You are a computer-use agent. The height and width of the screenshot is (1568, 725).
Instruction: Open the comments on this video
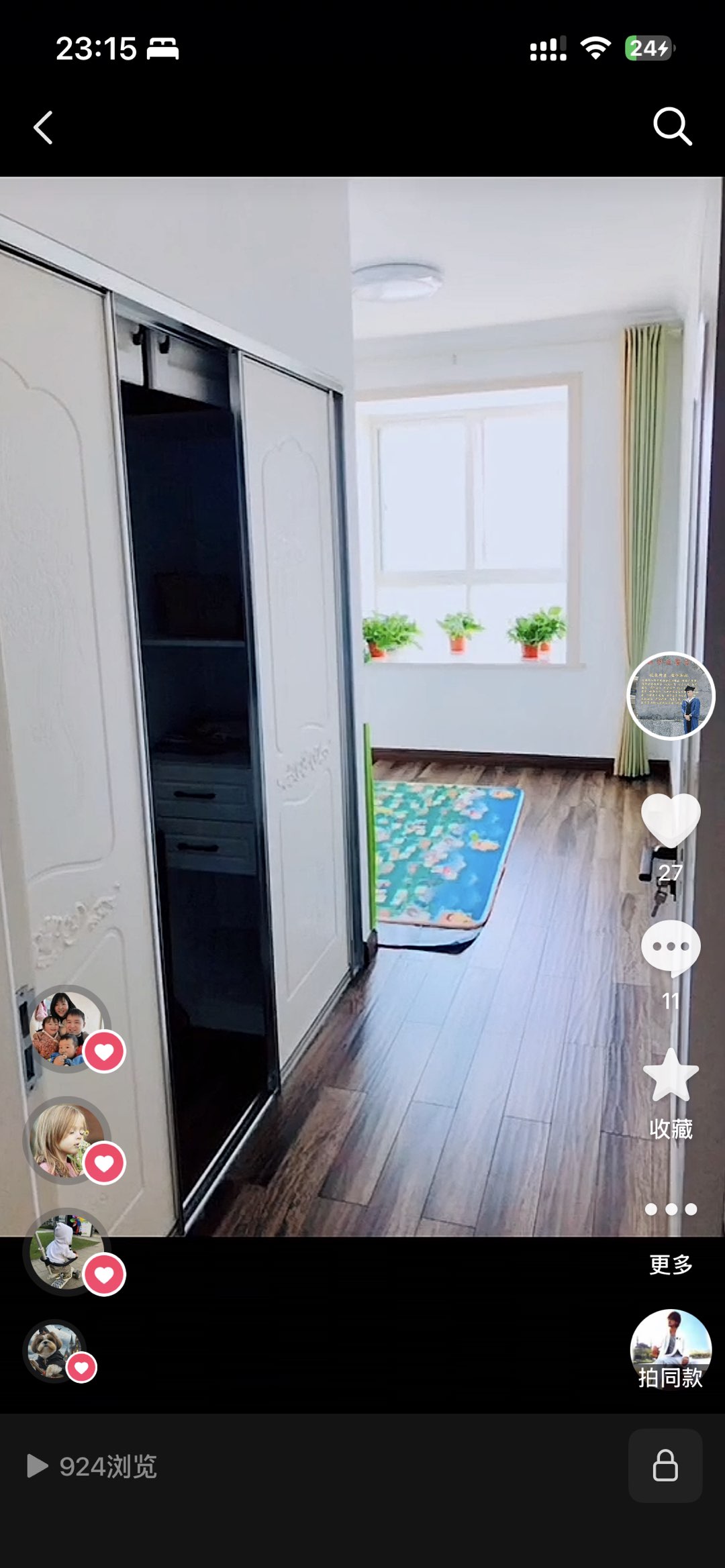point(671,947)
